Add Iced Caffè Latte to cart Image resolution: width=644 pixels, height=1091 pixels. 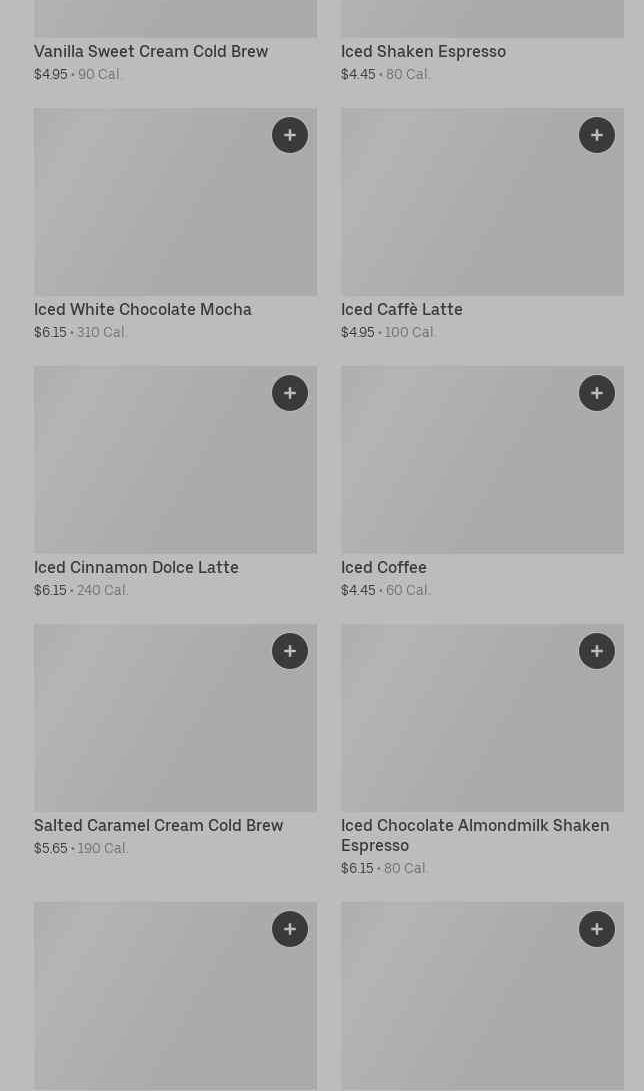[x=597, y=135]
